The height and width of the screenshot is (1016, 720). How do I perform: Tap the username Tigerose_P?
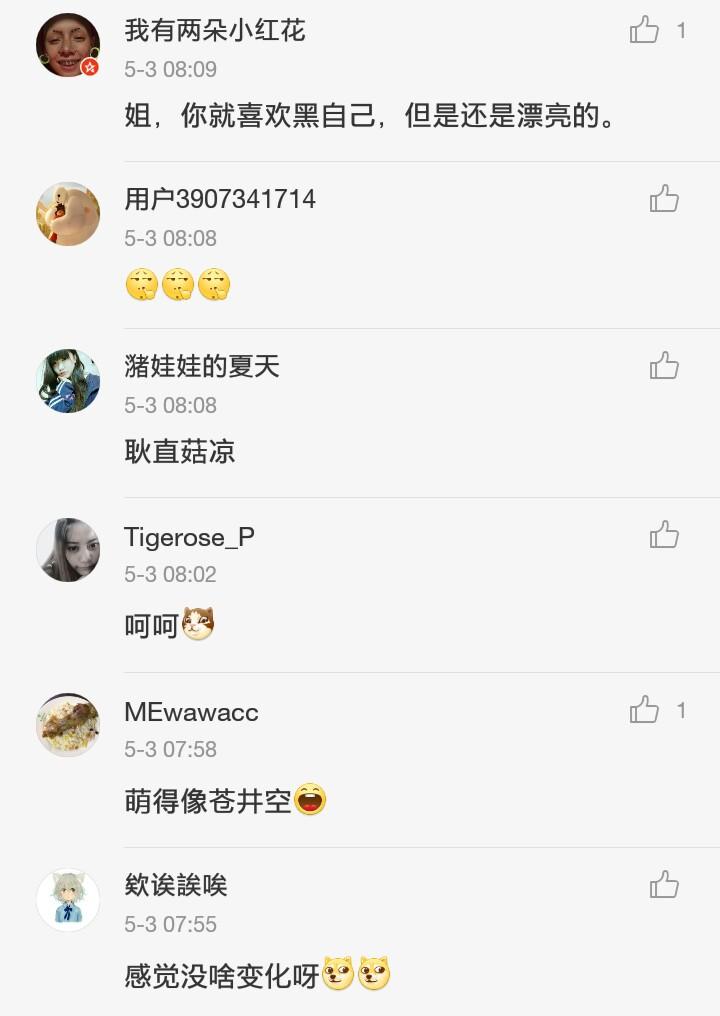189,537
